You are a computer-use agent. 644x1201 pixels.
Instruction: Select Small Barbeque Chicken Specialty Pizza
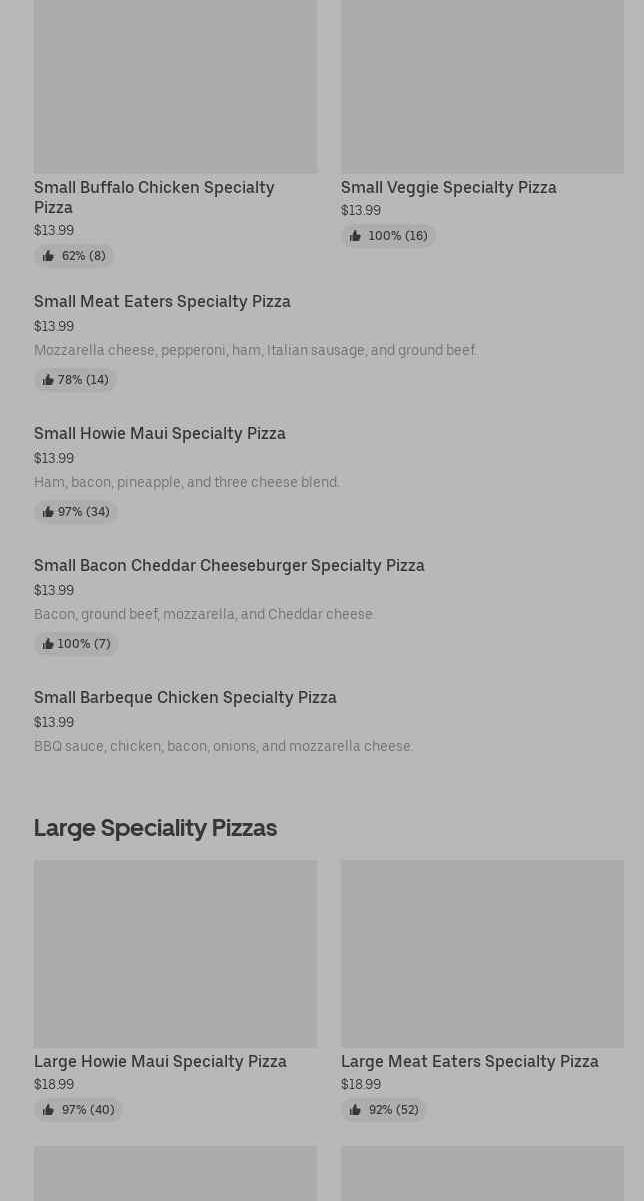coord(185,697)
